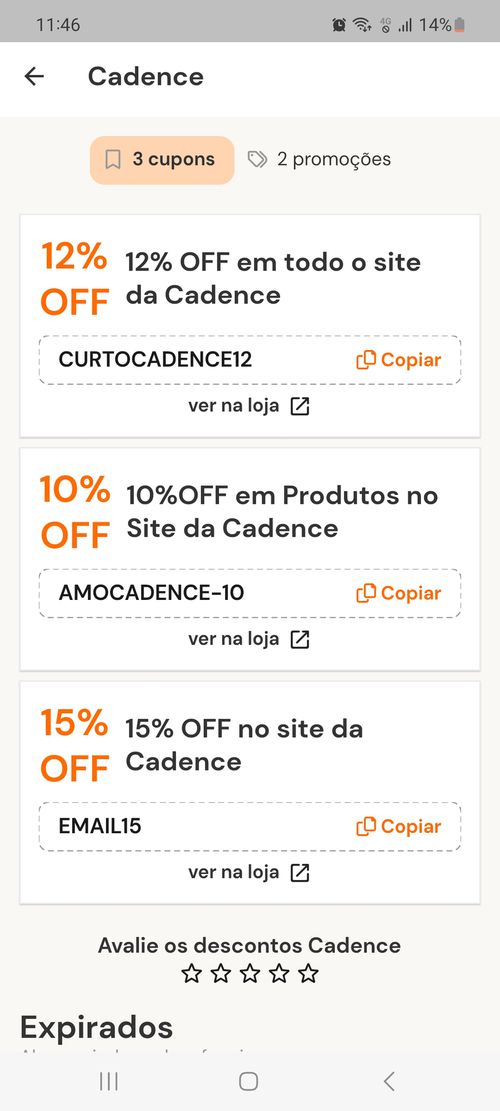Select the 3 cupons tab
The image size is (500, 1111).
(161, 160)
